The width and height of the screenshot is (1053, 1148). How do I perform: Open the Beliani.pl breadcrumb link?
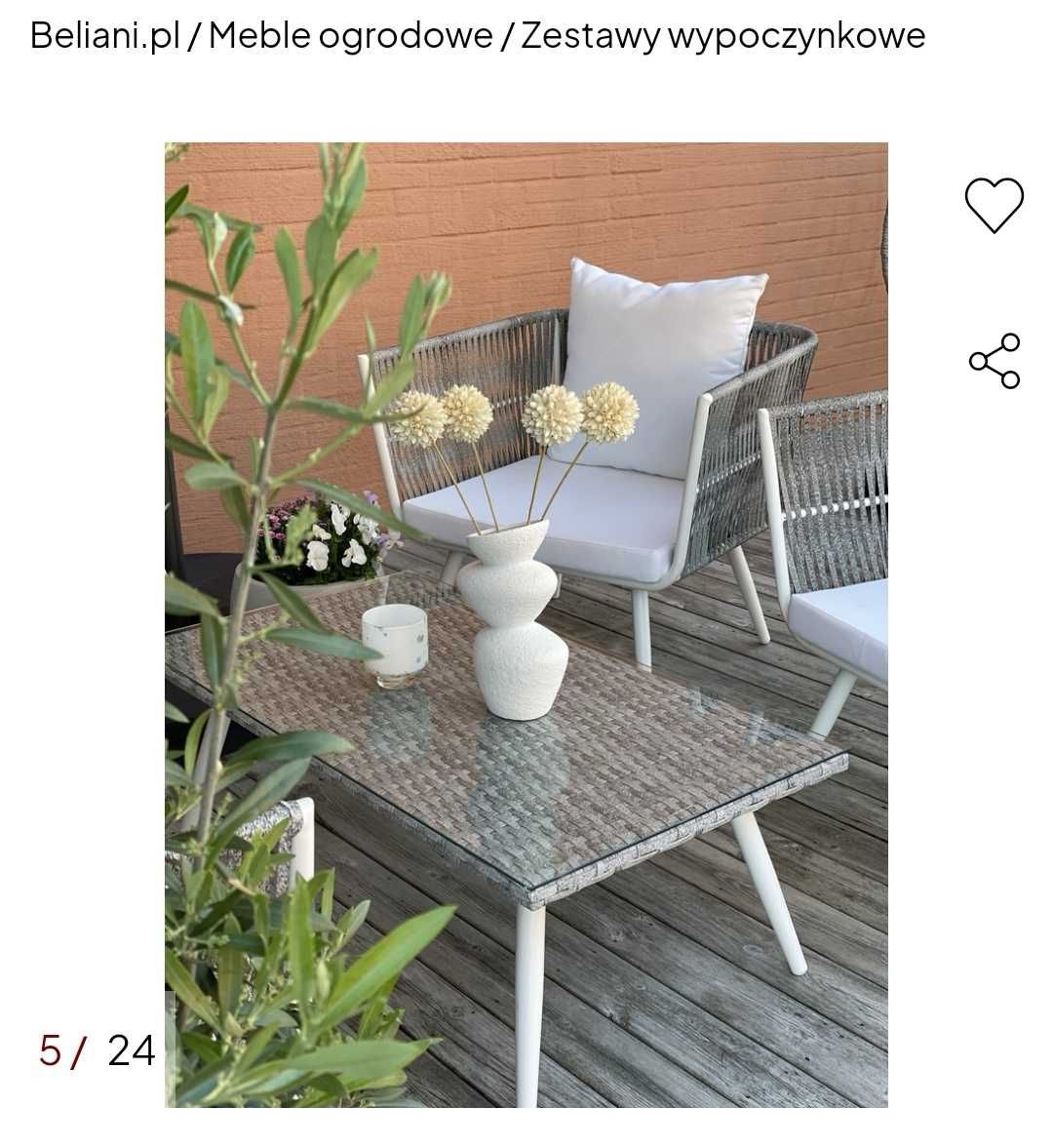[105, 36]
